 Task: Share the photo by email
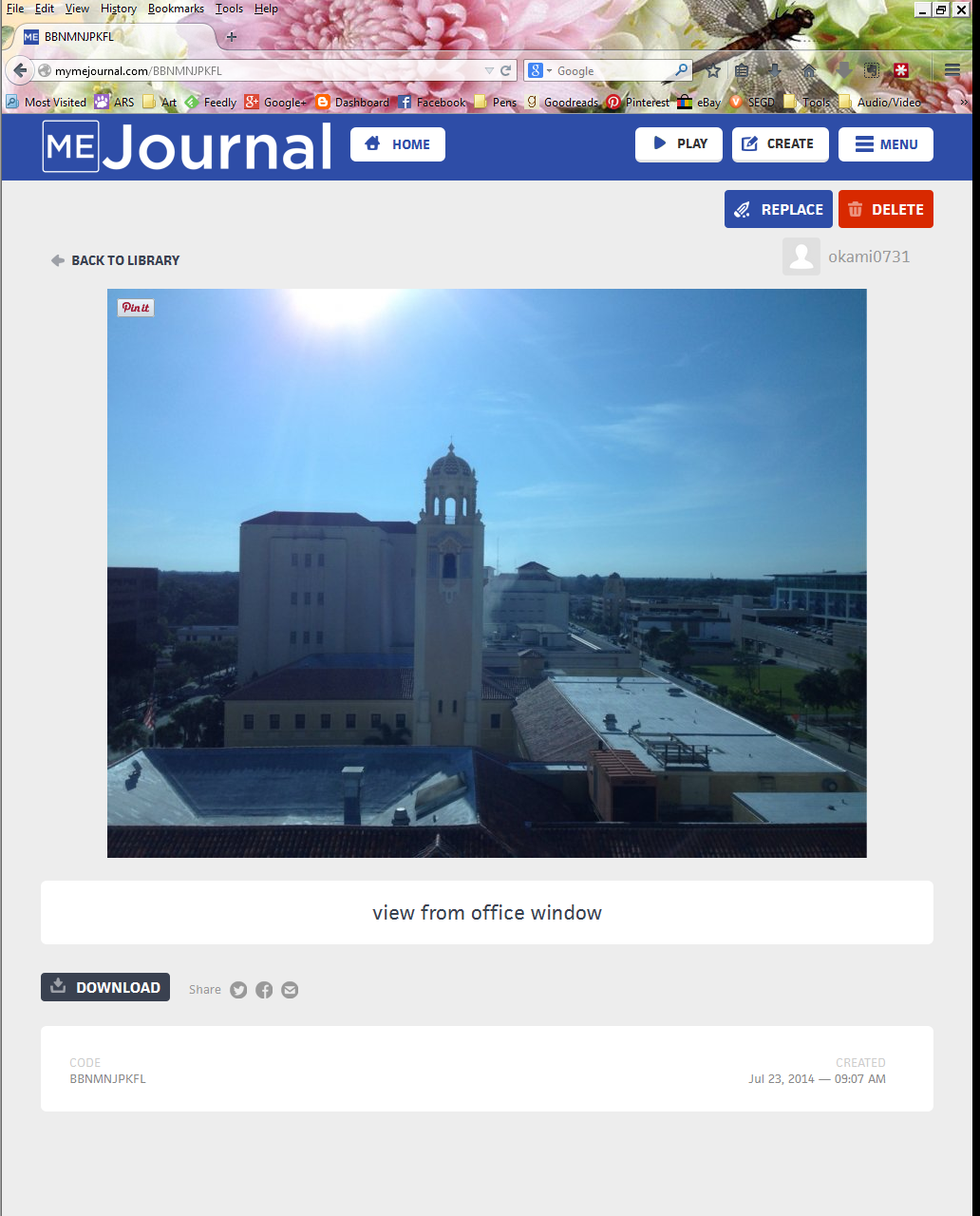290,990
